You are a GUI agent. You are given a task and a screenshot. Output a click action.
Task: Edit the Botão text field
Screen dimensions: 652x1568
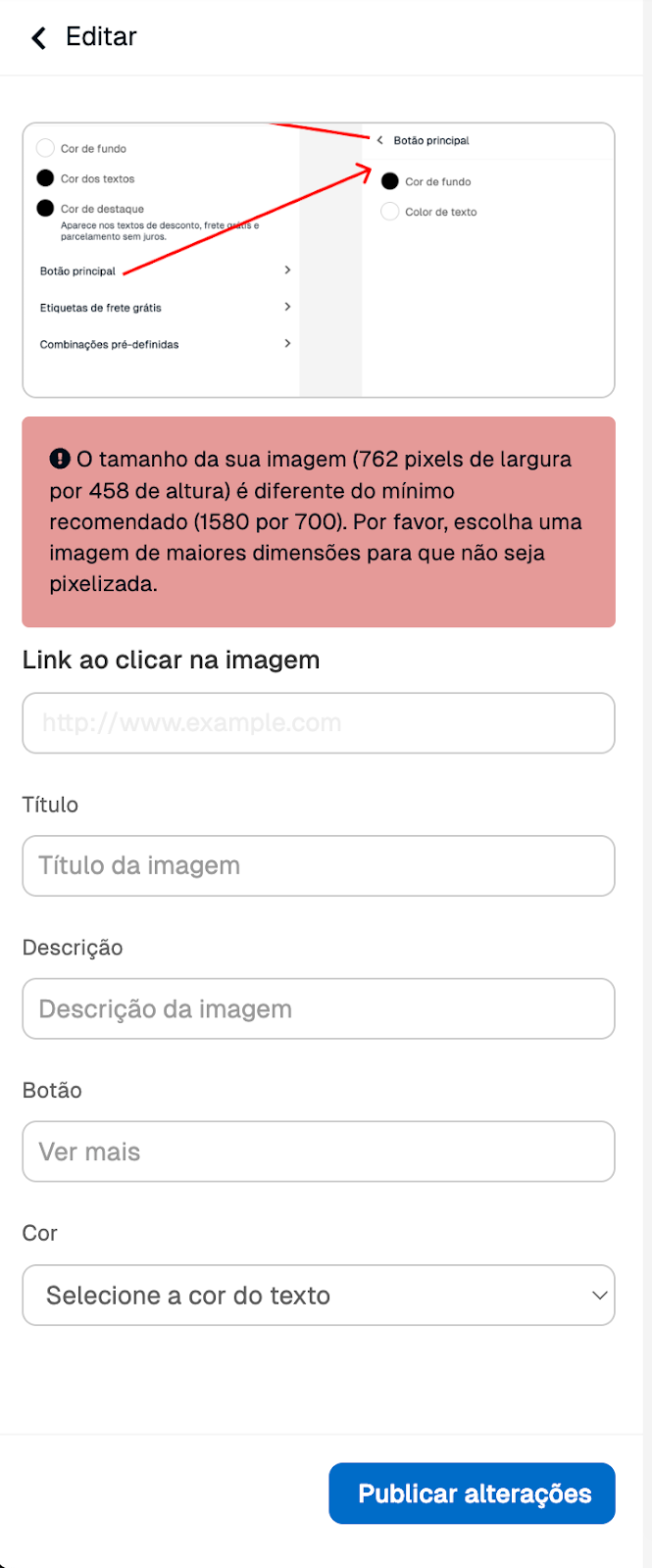tap(318, 1151)
